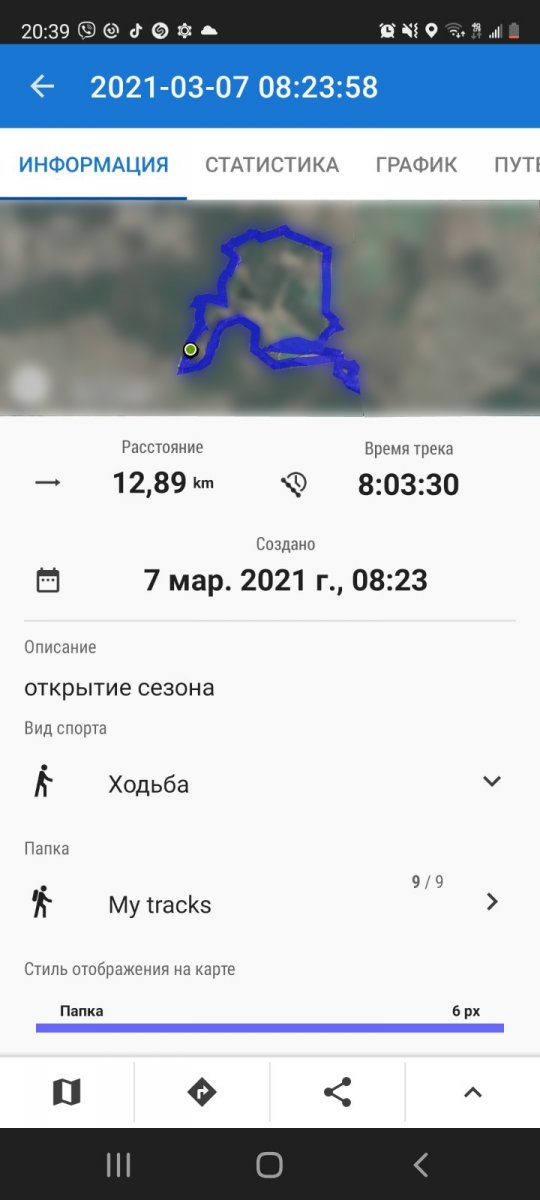The width and height of the screenshot is (540, 1200).
Task: Tap the system home button
Action: [270, 1164]
